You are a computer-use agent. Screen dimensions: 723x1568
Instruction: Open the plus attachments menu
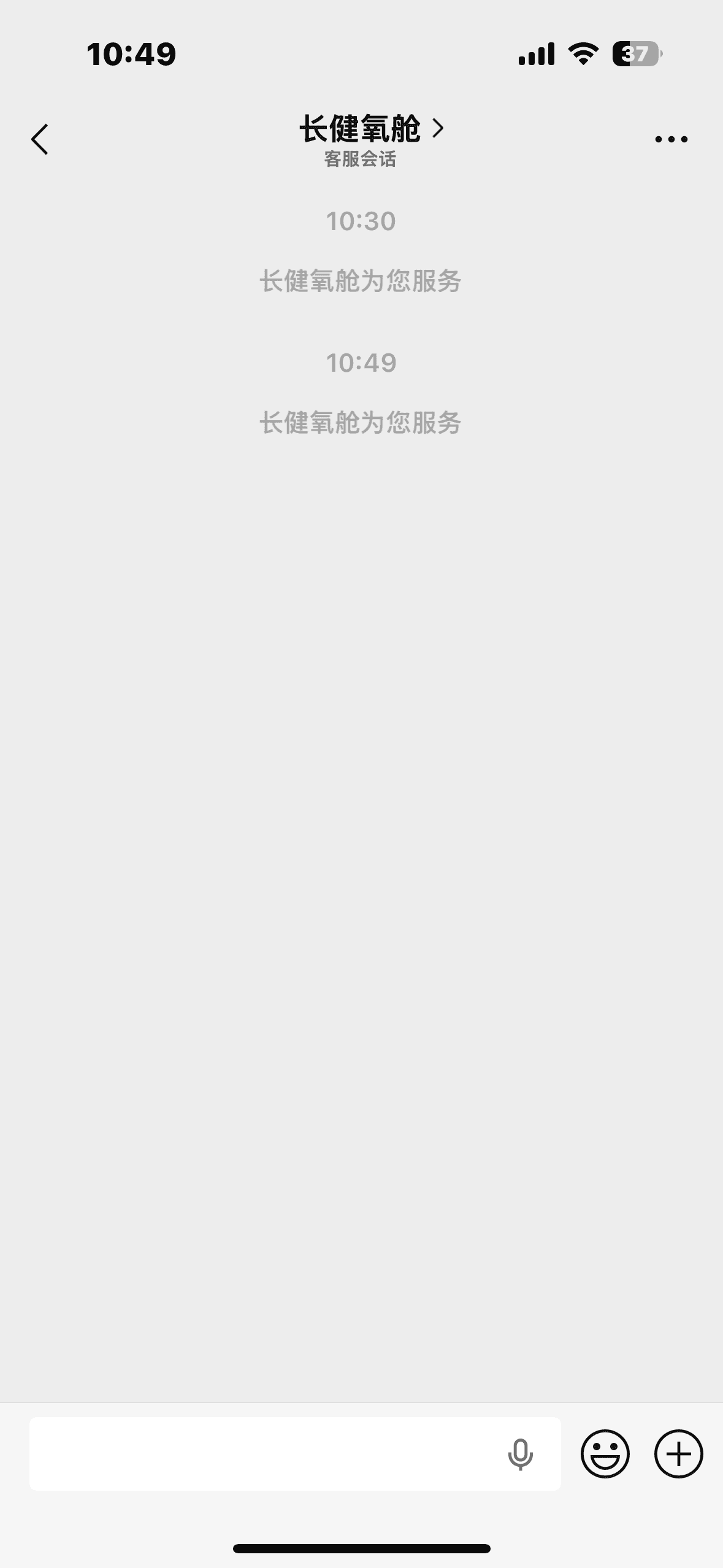point(678,1453)
